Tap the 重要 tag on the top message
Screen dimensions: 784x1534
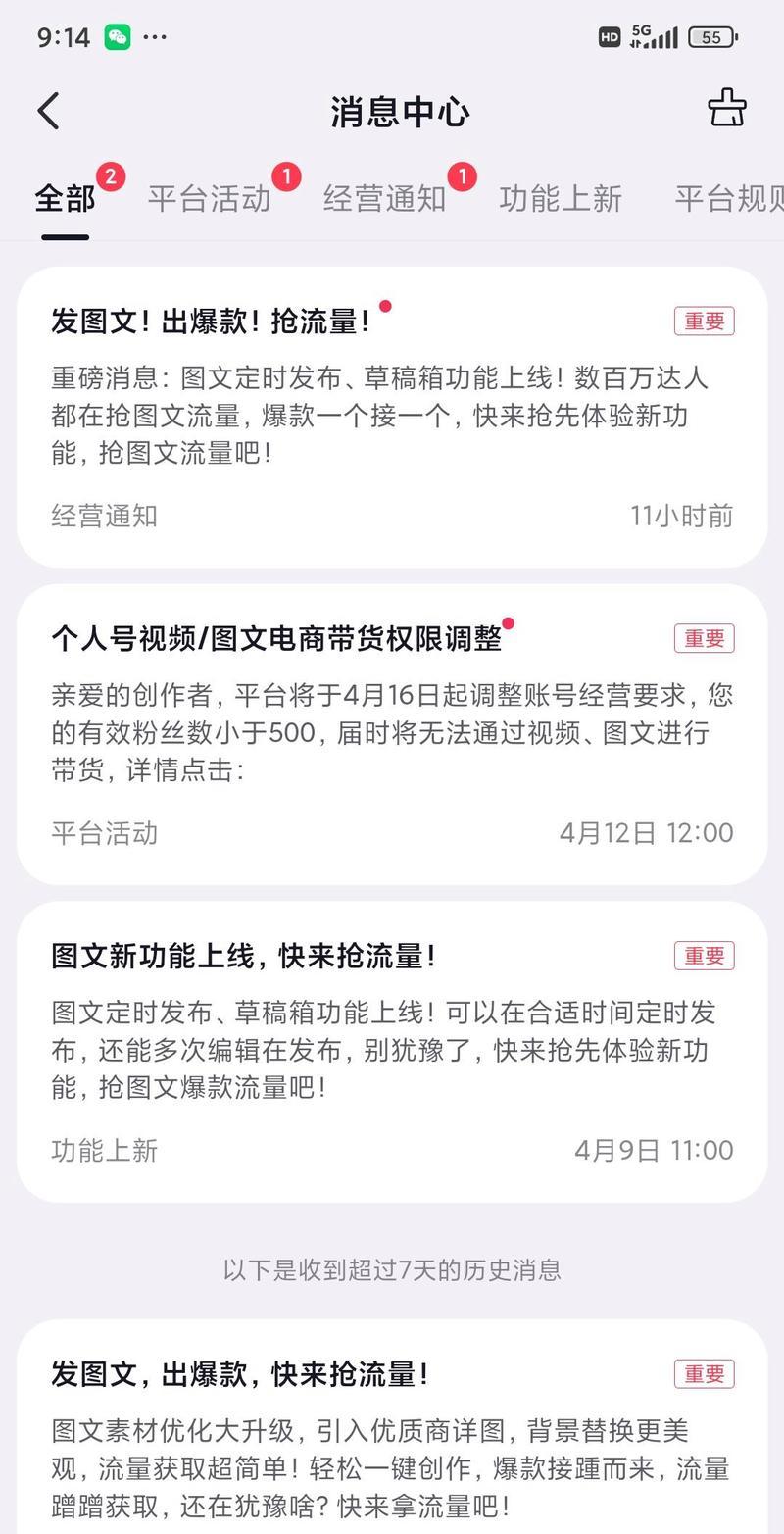pyautogui.click(x=703, y=321)
